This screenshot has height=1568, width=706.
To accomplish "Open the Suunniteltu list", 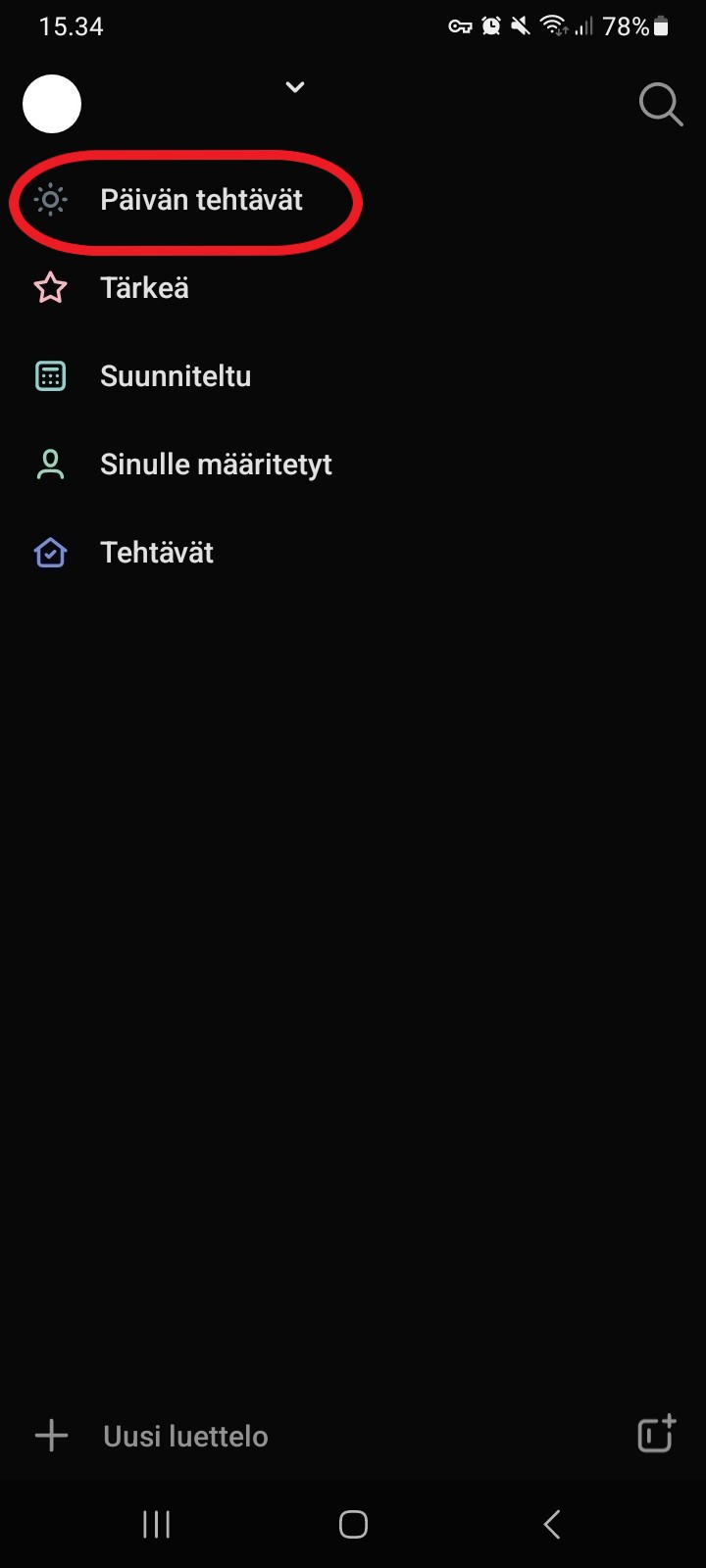I will [353, 376].
